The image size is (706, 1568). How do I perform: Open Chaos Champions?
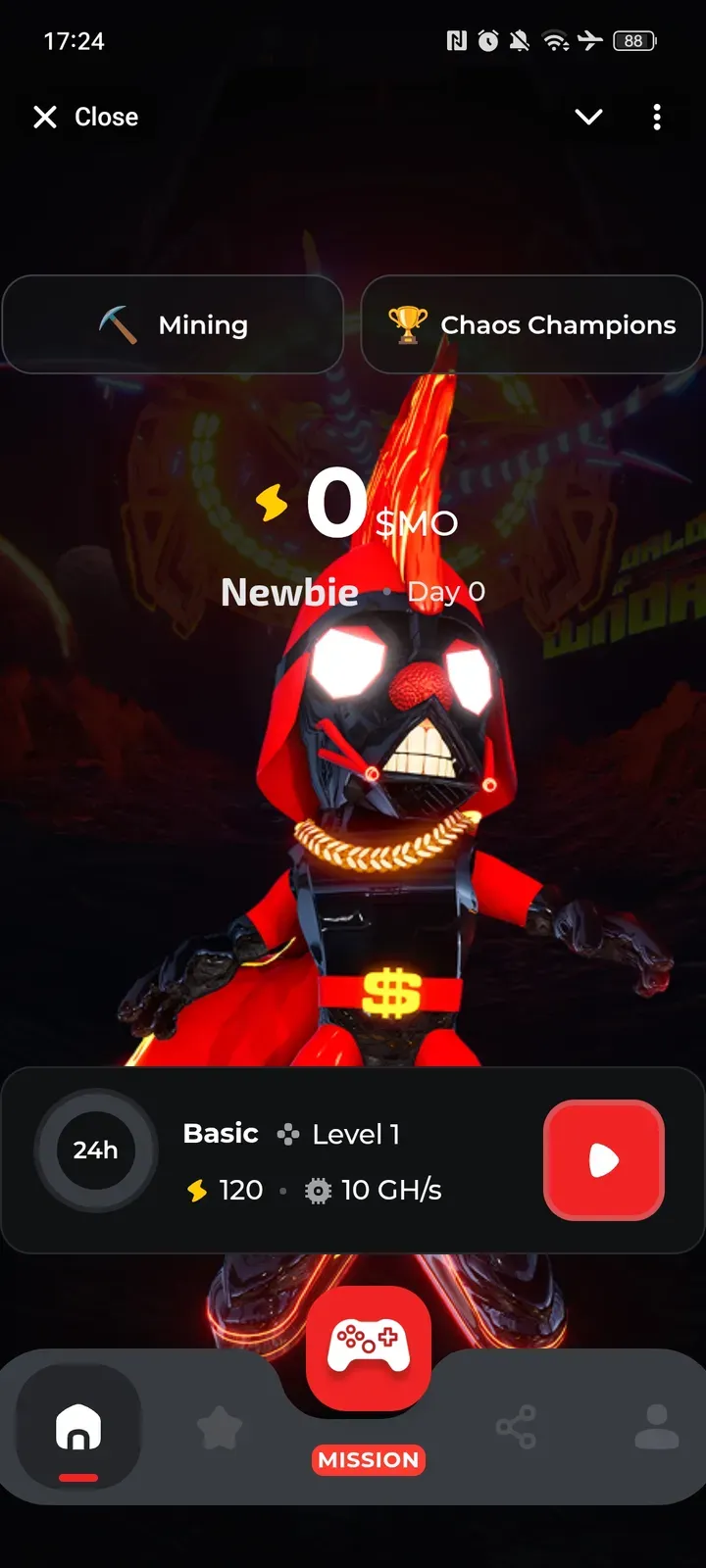click(531, 324)
